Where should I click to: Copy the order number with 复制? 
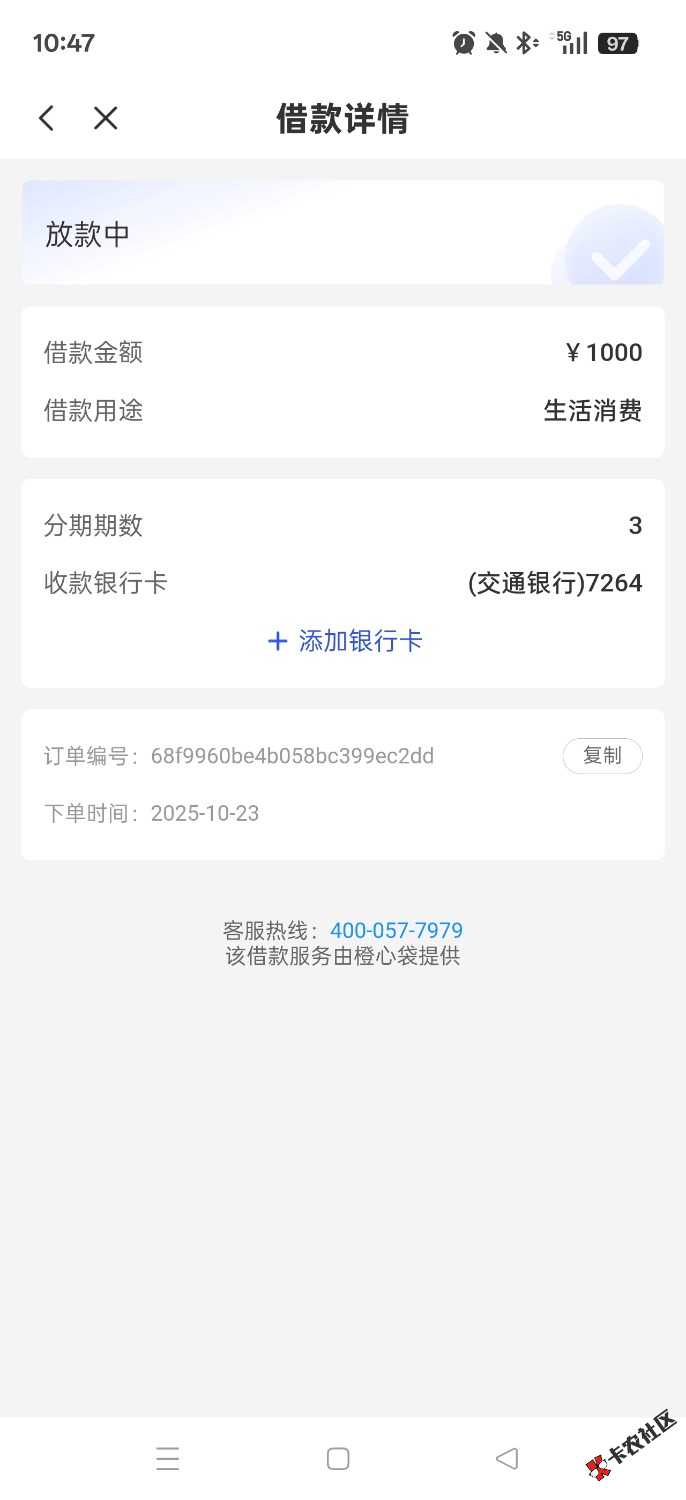[x=602, y=756]
